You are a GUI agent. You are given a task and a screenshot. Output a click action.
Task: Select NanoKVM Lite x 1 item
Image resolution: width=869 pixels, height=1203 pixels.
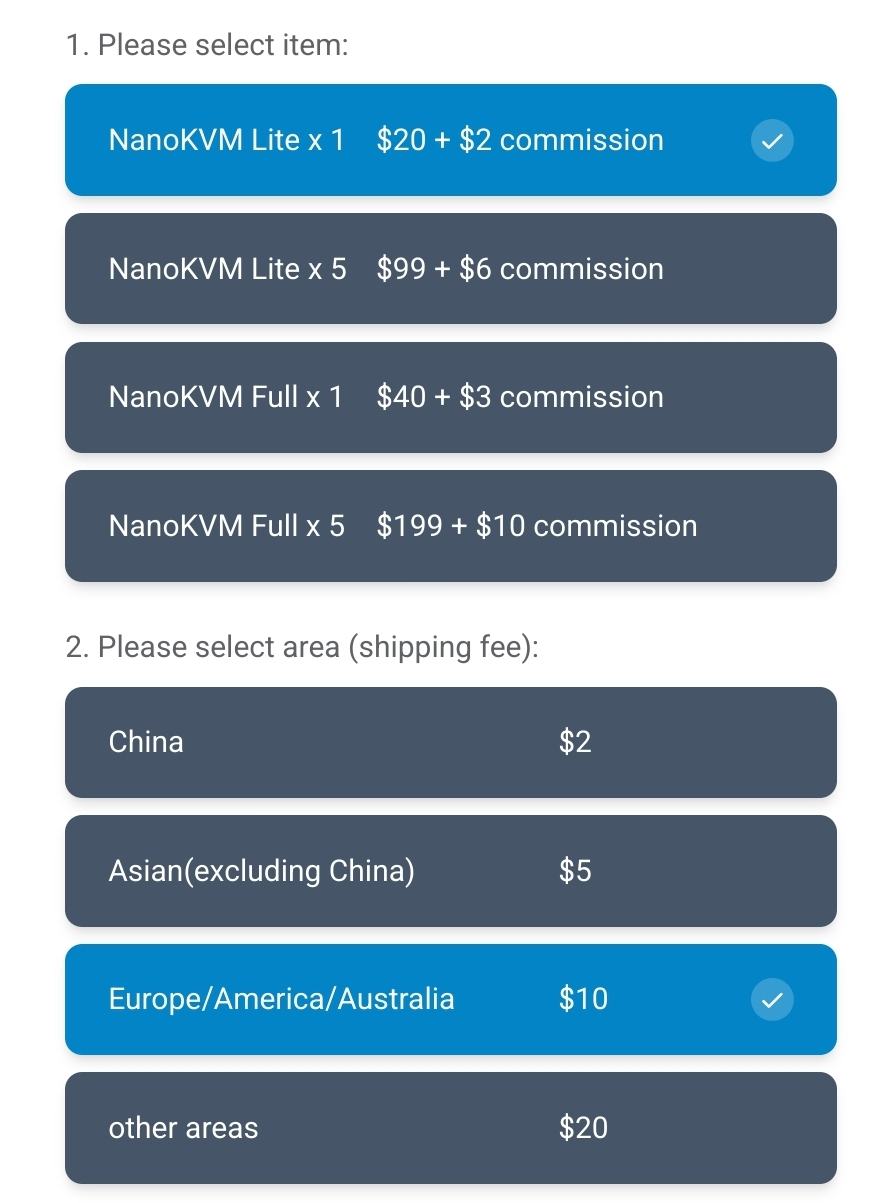pos(450,140)
